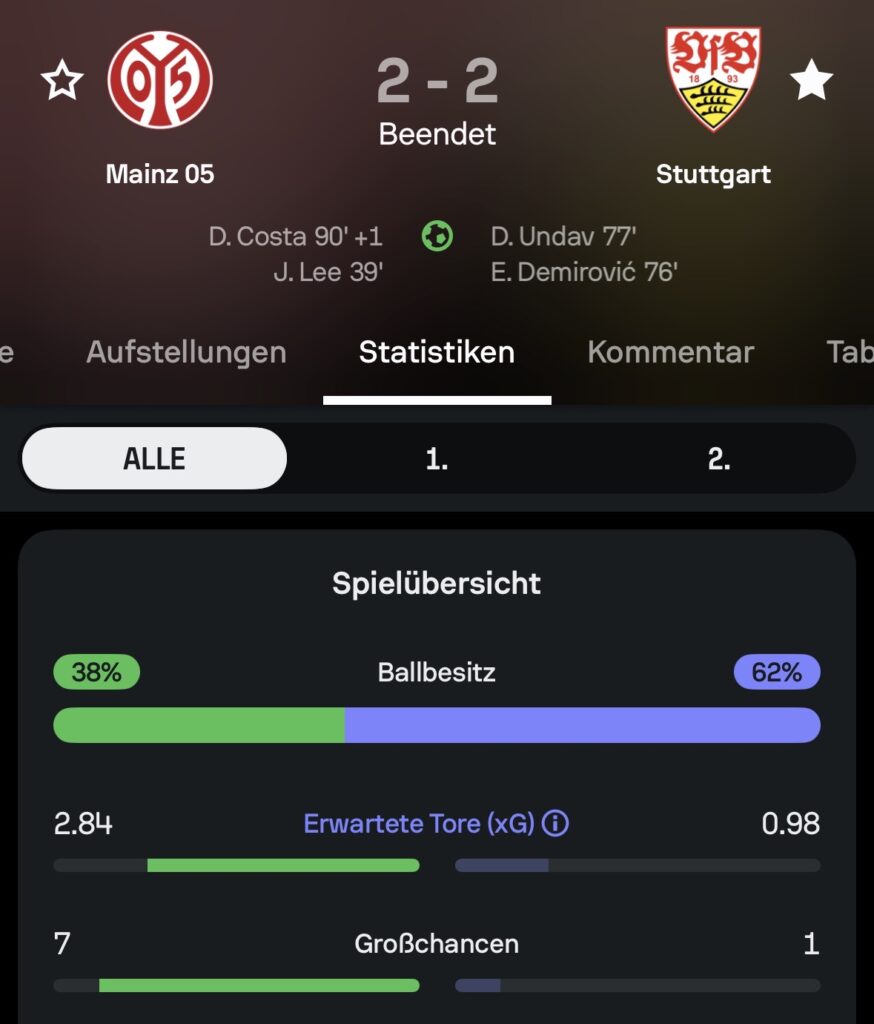
Task: Filter statistics to the 1. half
Action: [x=437, y=459]
